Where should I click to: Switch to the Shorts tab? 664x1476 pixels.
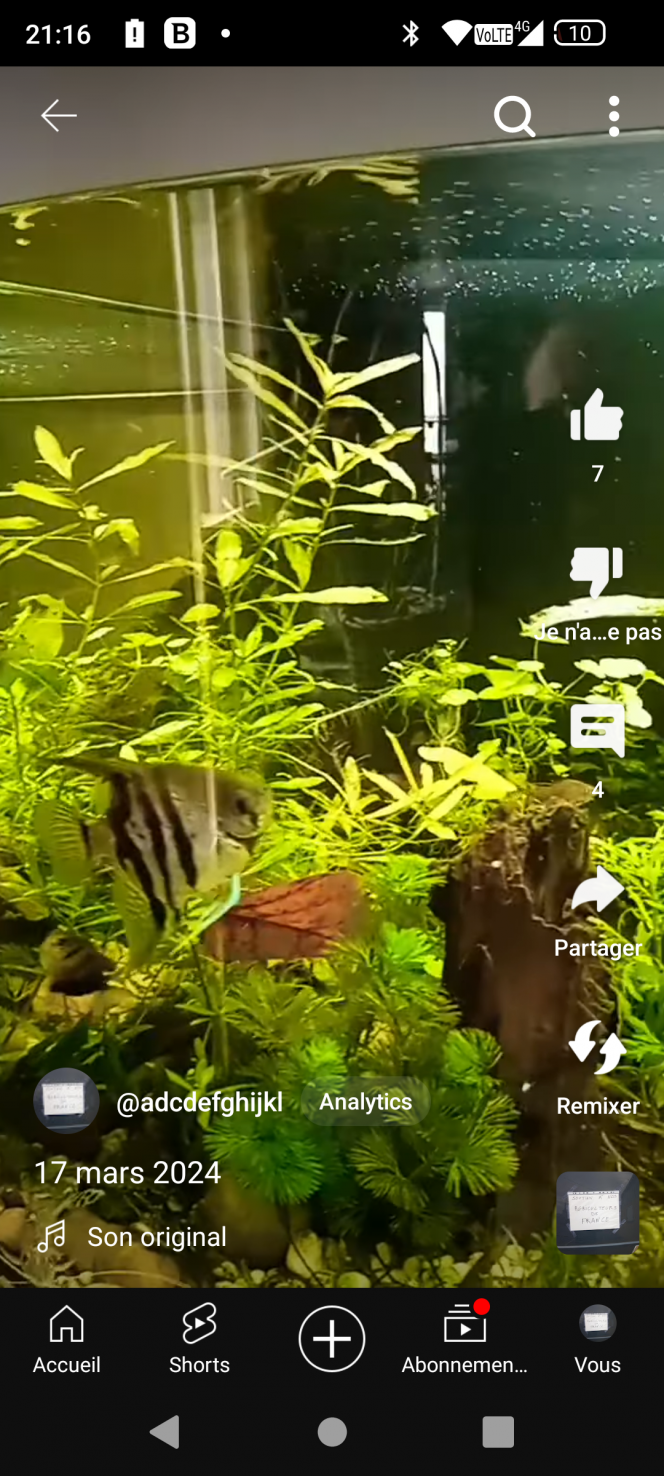click(x=199, y=1340)
